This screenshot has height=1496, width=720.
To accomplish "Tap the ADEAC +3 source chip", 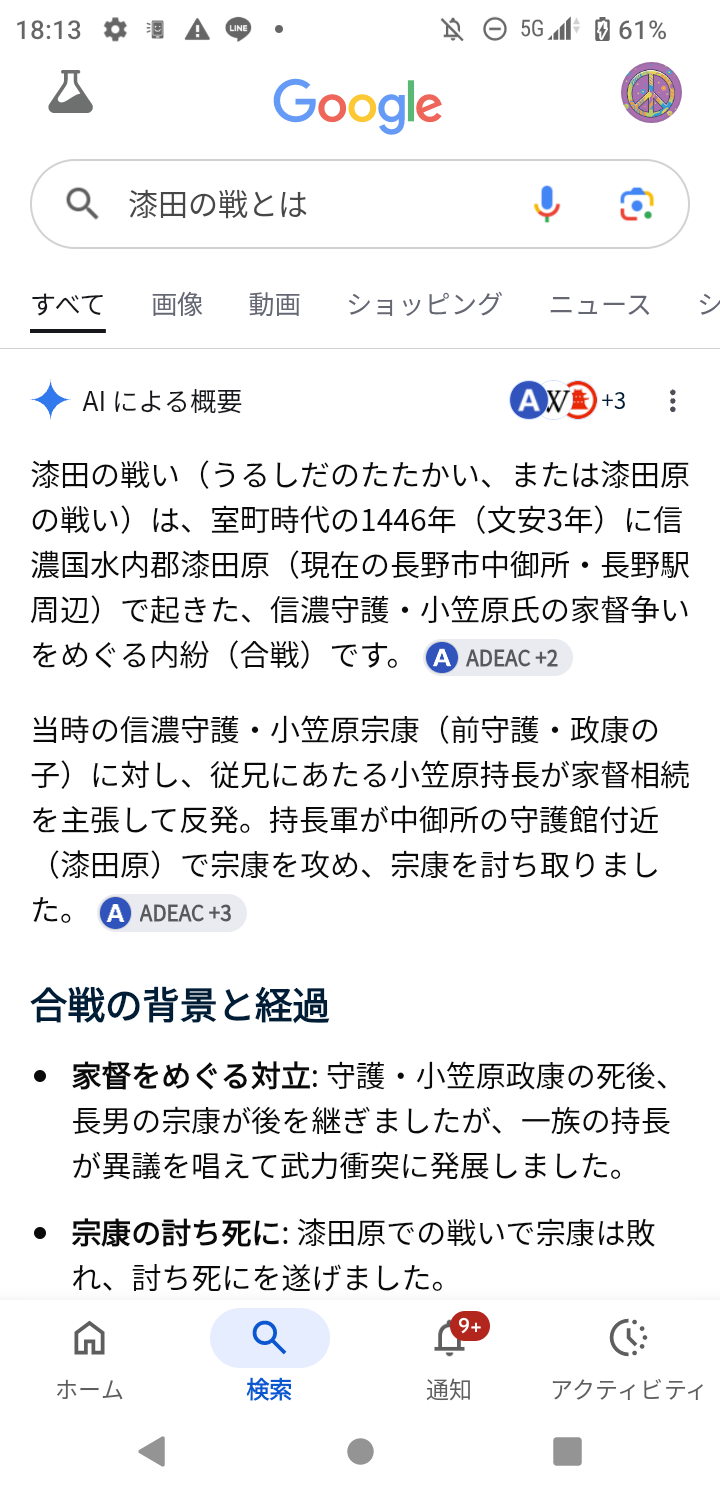I will coord(171,913).
